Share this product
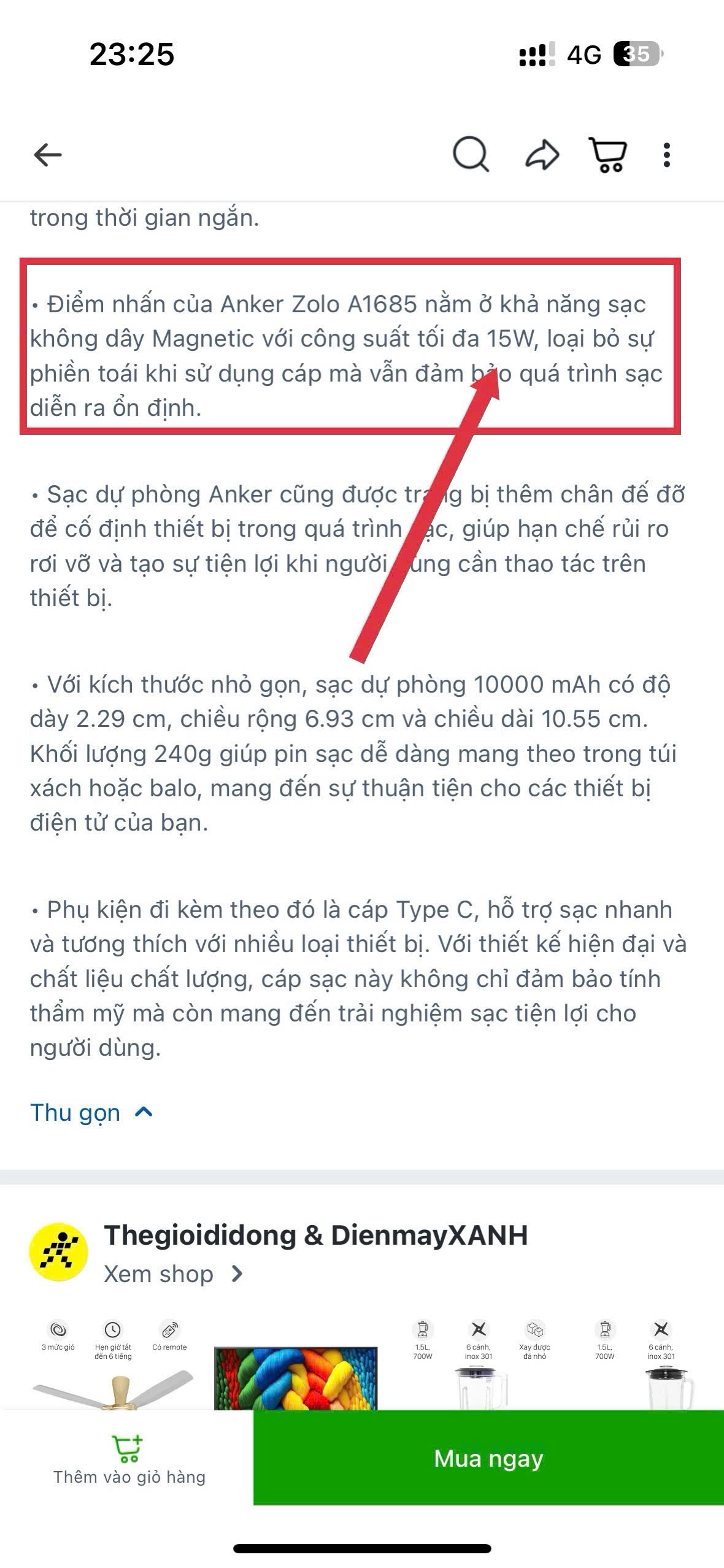Screen dimensions: 724x1568 542,155
